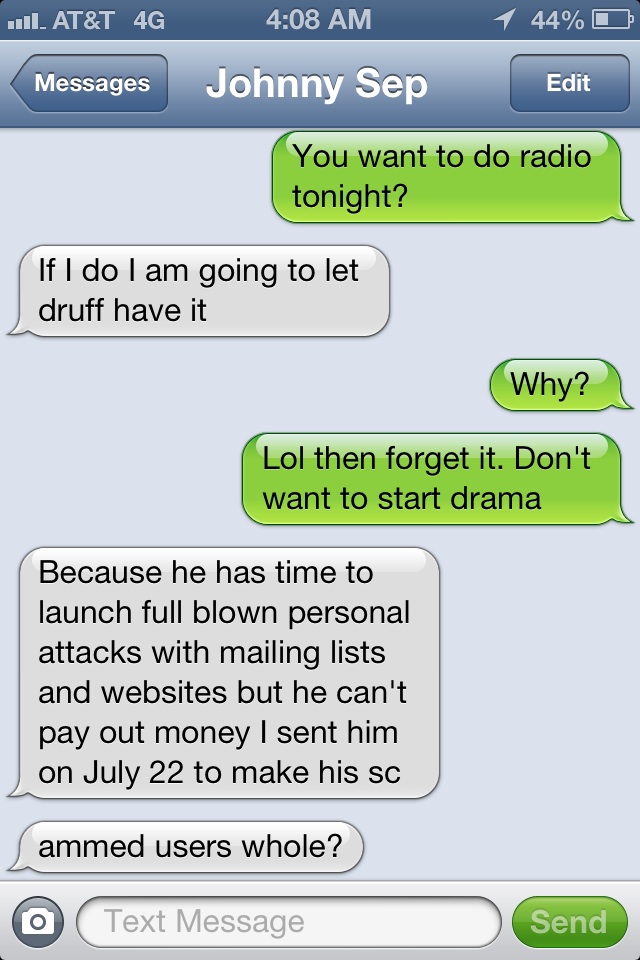Focus the Text Message input field
640x960 pixels.
pos(288,921)
